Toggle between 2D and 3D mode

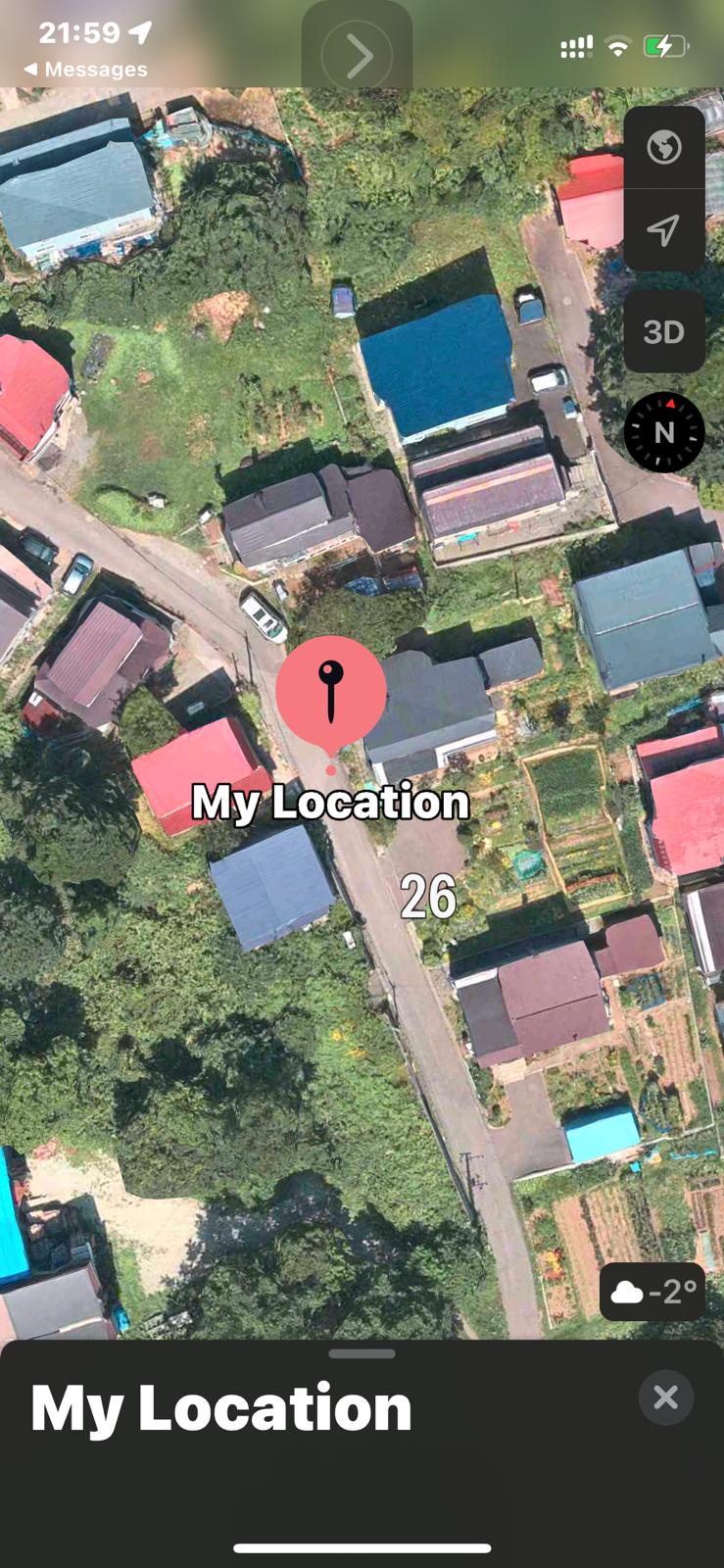coord(665,331)
